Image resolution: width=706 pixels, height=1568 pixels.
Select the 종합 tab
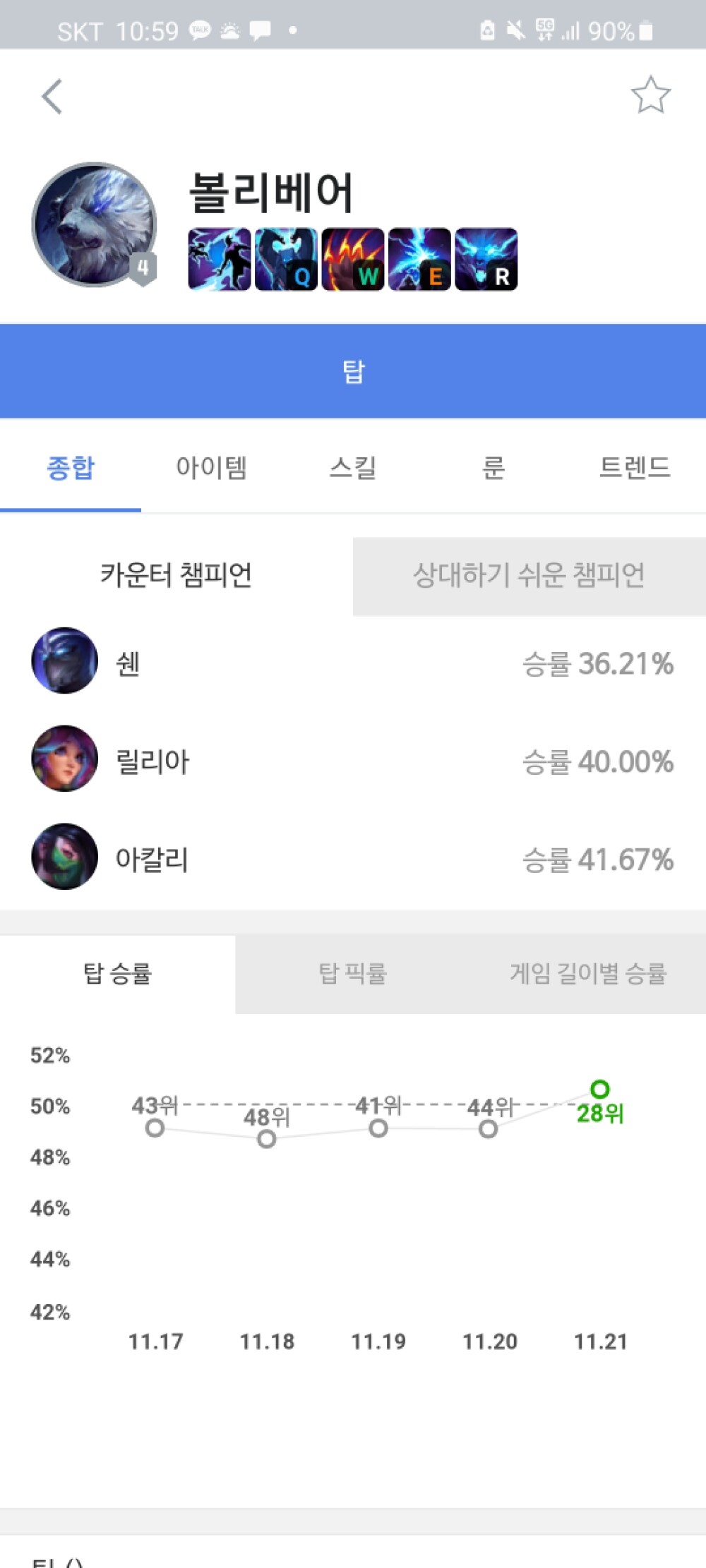point(71,467)
